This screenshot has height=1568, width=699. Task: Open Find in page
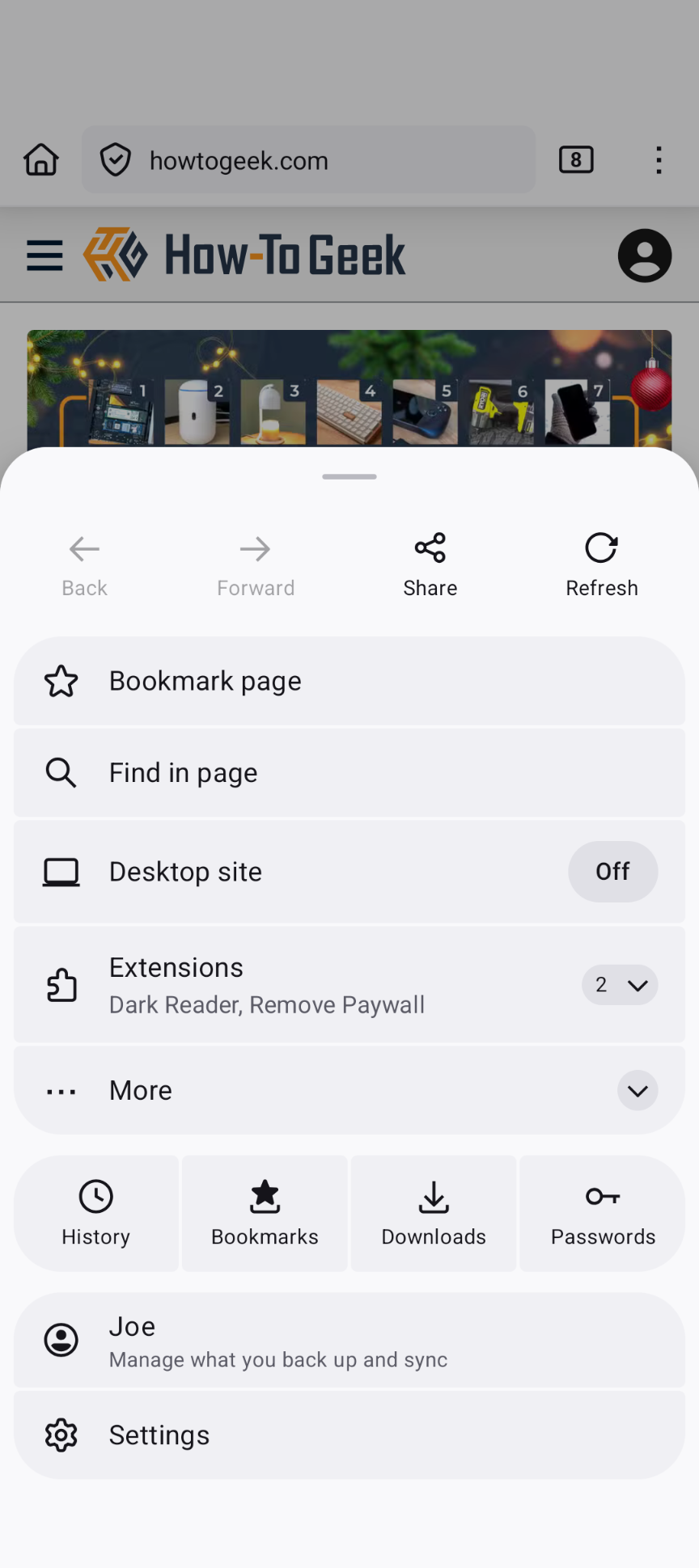tap(183, 772)
